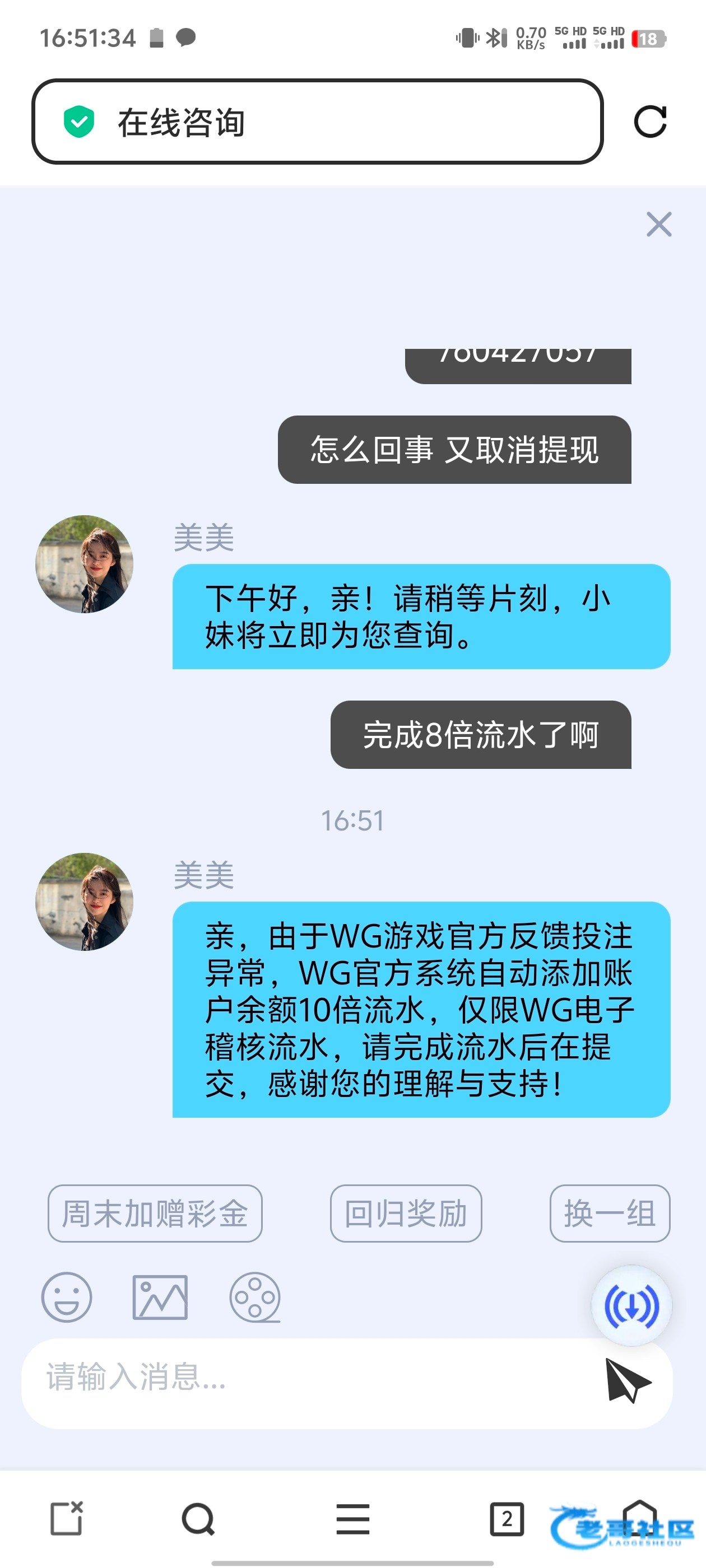
Task: Choose the 回归奖励 quick reply chip
Action: (x=406, y=1213)
